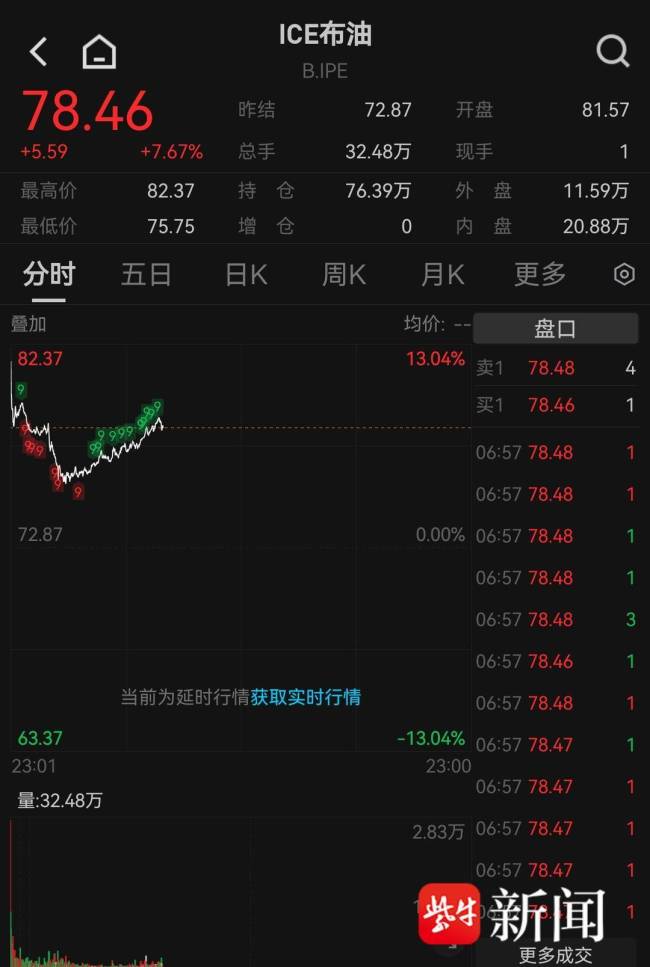Open 更多成交 to view more trades

pos(556,955)
